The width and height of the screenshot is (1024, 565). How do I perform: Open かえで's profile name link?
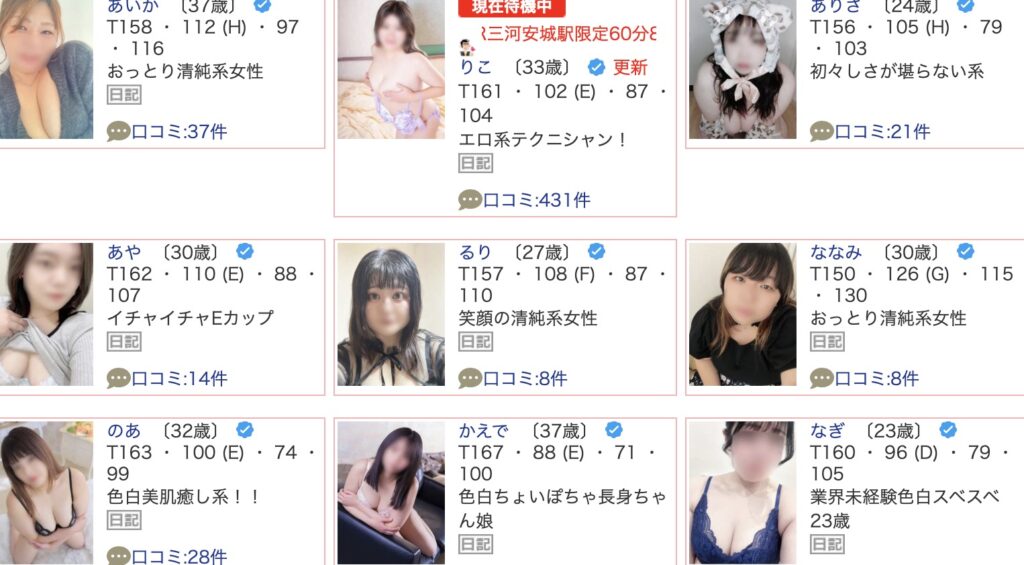[x=484, y=430]
